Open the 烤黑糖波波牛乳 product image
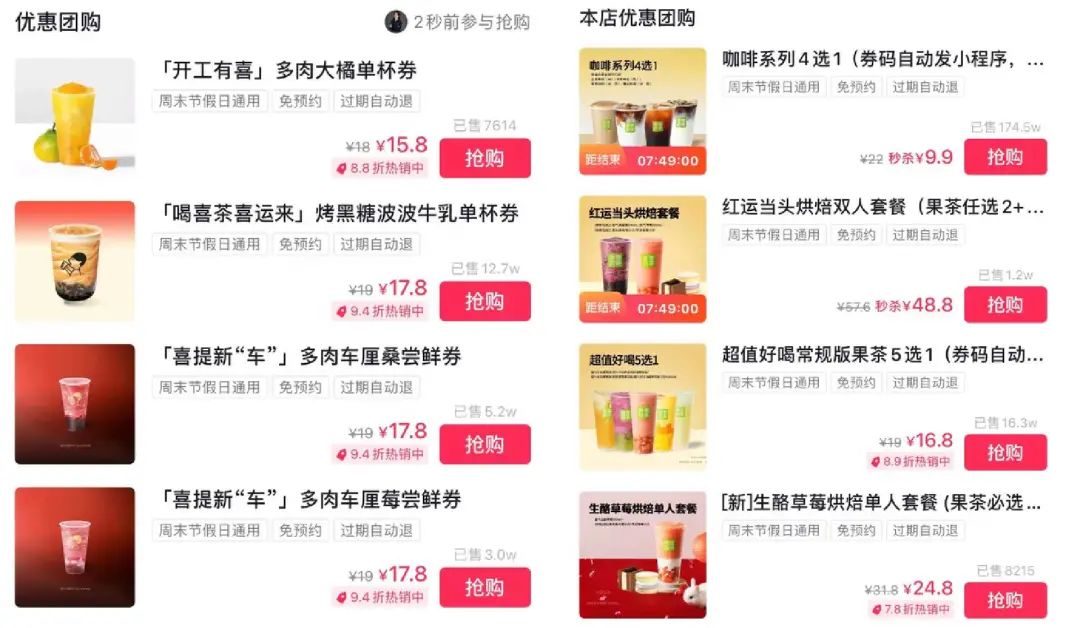The height and width of the screenshot is (628, 1080). 75,261
